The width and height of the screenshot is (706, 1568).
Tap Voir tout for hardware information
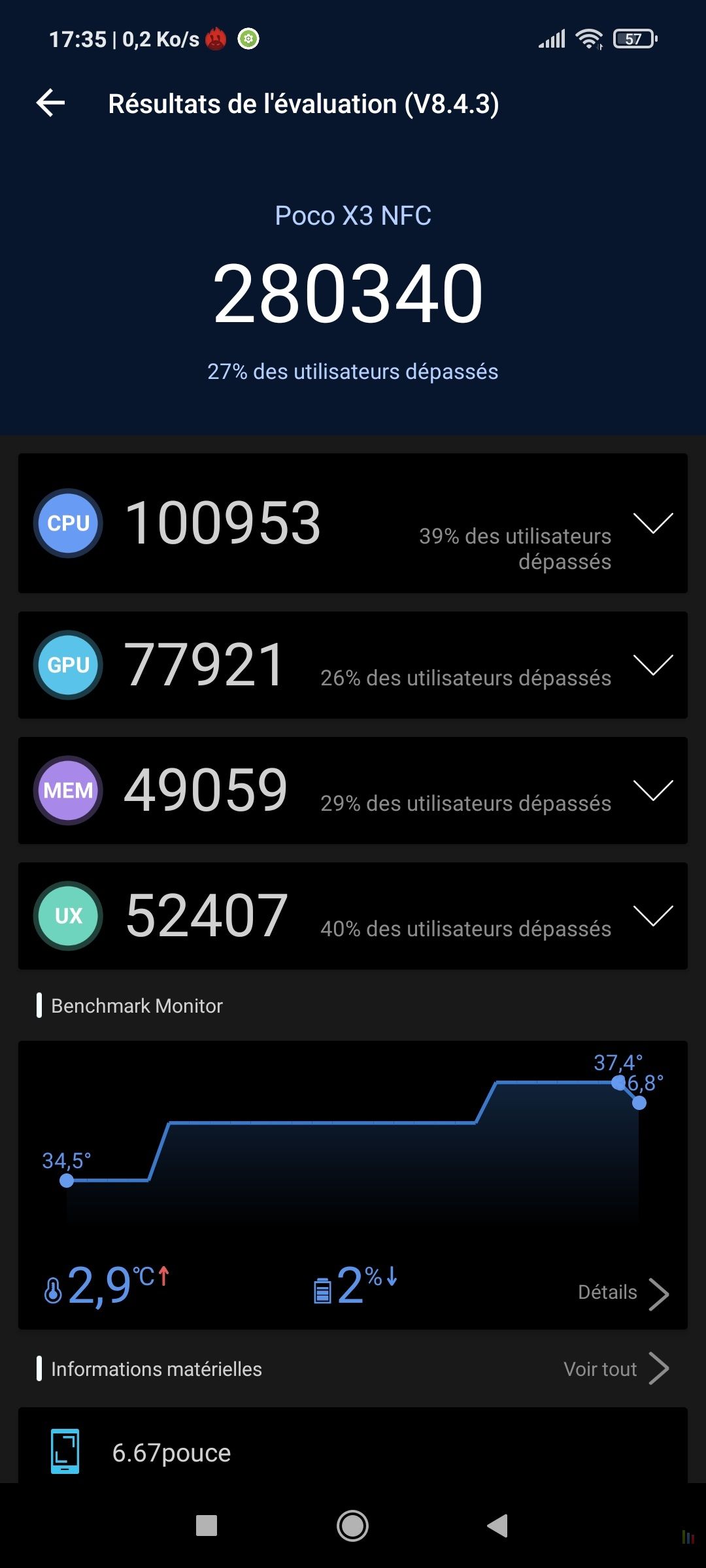(x=616, y=1369)
